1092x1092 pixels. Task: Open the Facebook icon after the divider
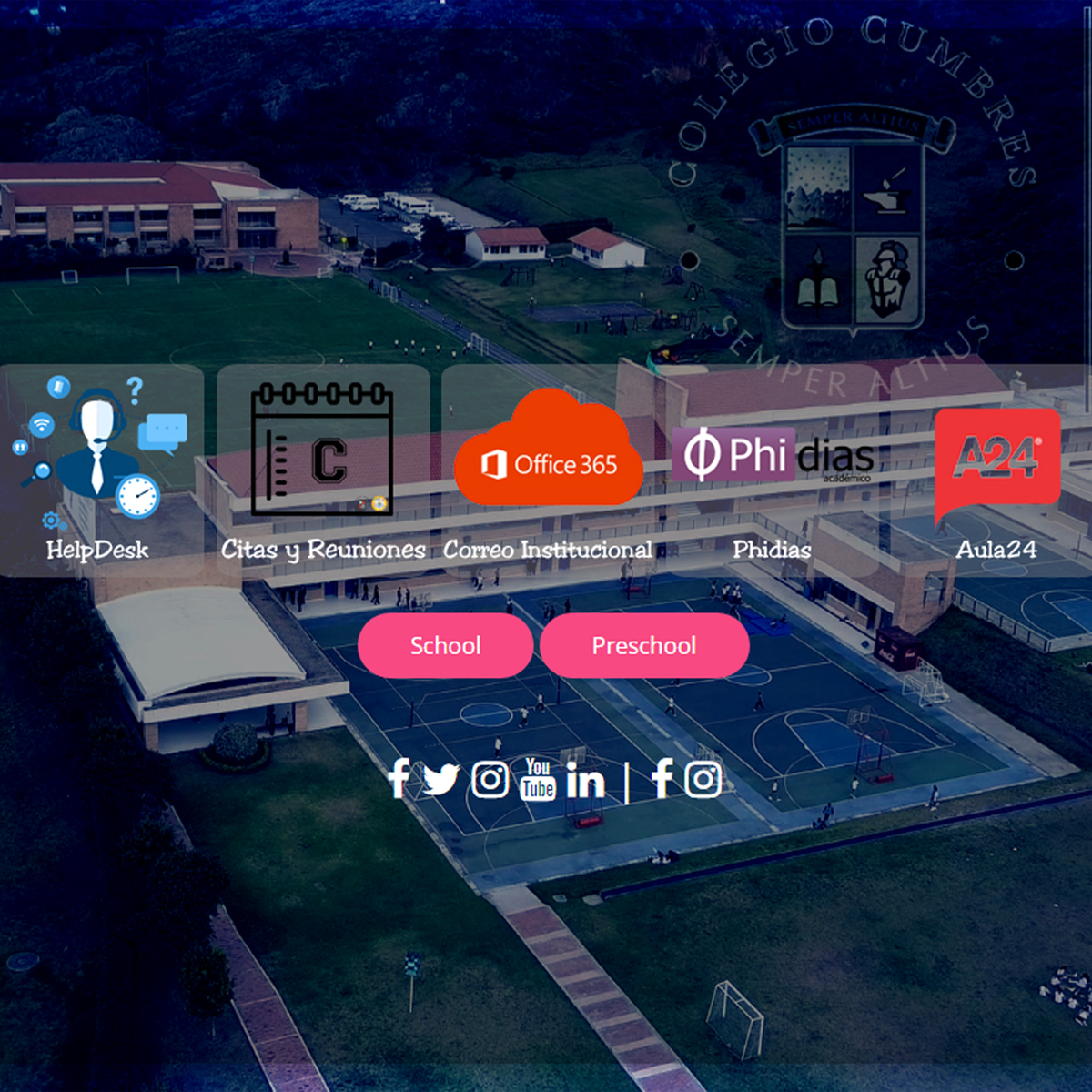pyautogui.click(x=662, y=779)
